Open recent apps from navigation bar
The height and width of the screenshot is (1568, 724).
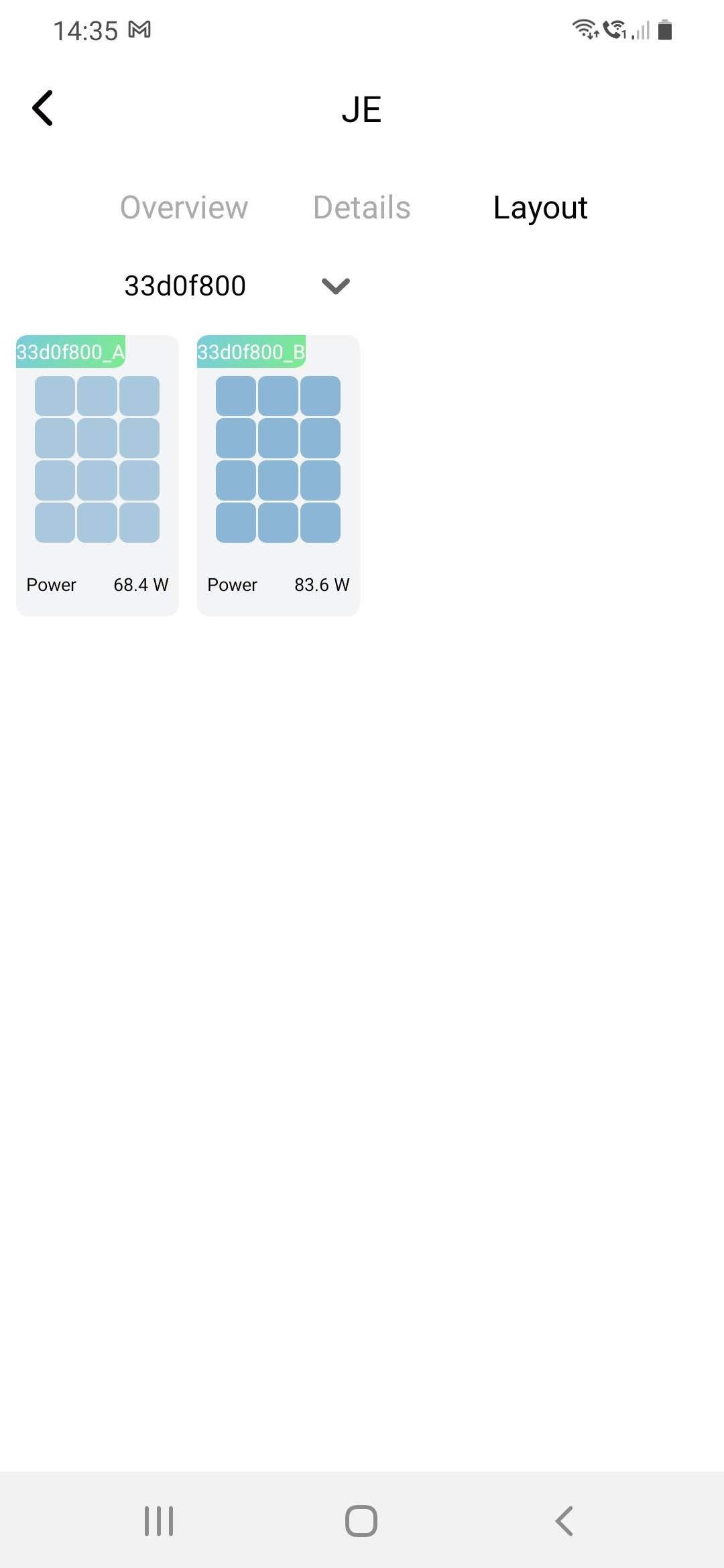click(159, 1520)
